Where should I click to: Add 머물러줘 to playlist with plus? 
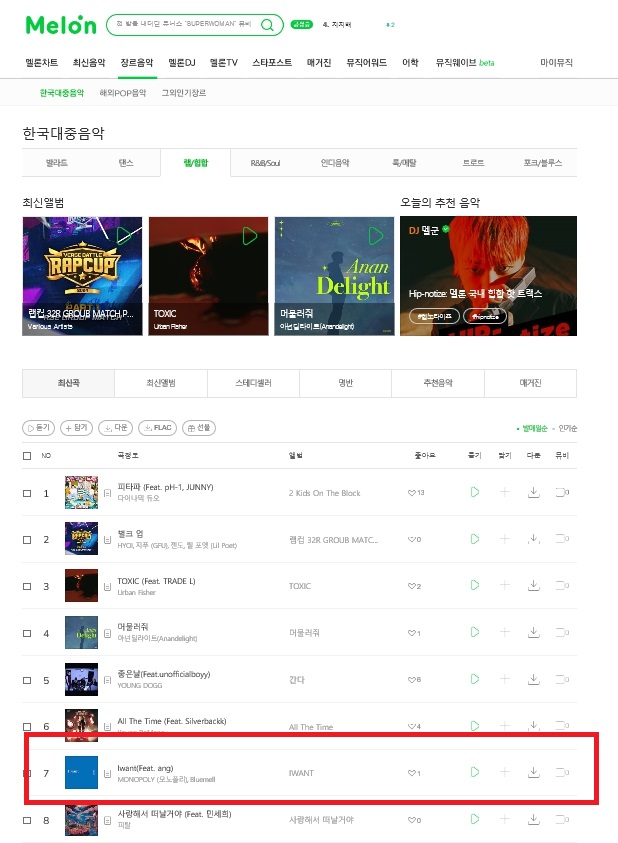pyautogui.click(x=504, y=632)
